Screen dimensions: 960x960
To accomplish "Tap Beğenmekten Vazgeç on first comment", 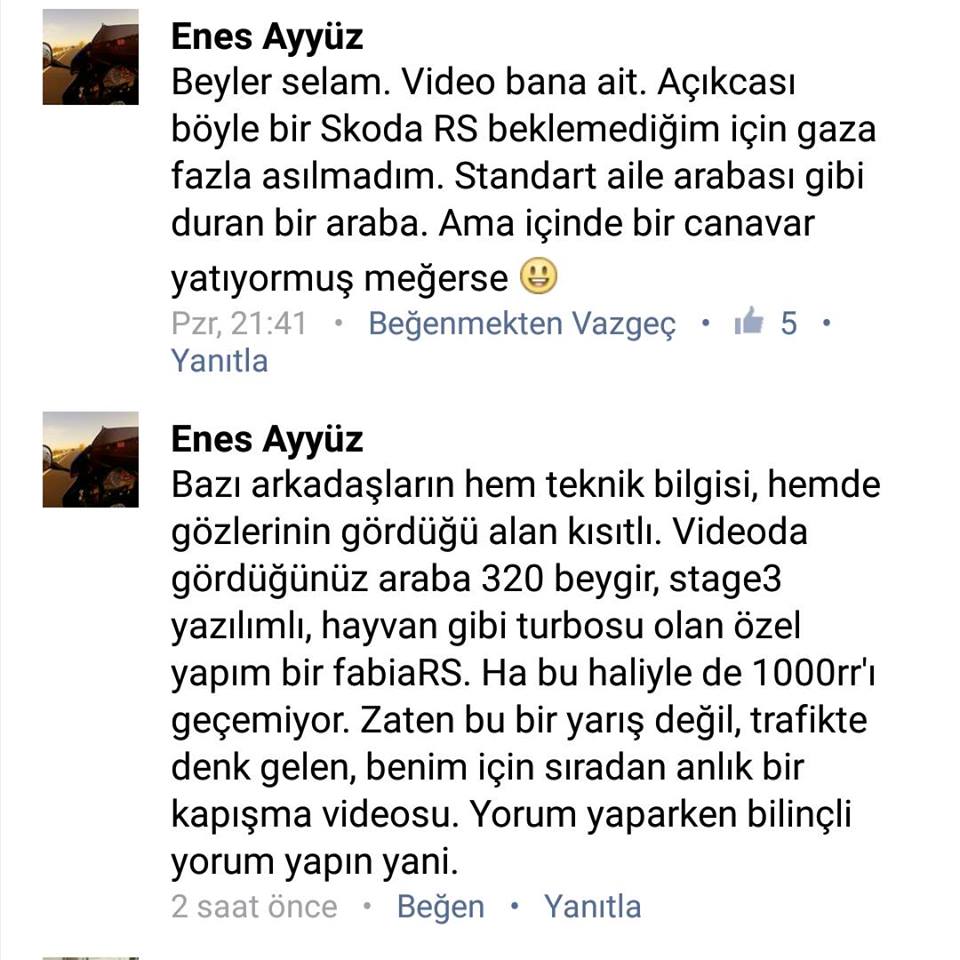I will point(522,324).
